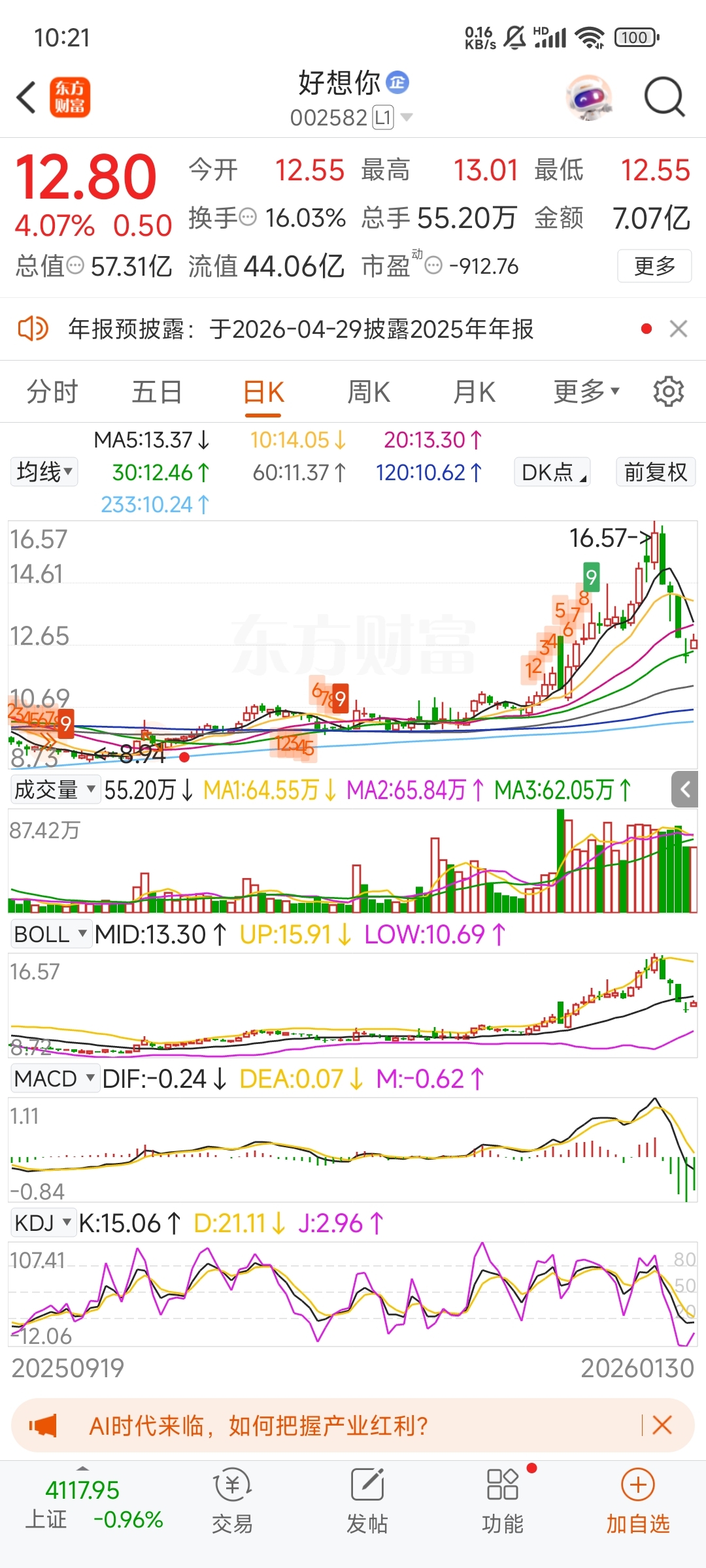Tap 更多 button beside the quote data
The height and width of the screenshot is (1568, 706).
tap(654, 266)
